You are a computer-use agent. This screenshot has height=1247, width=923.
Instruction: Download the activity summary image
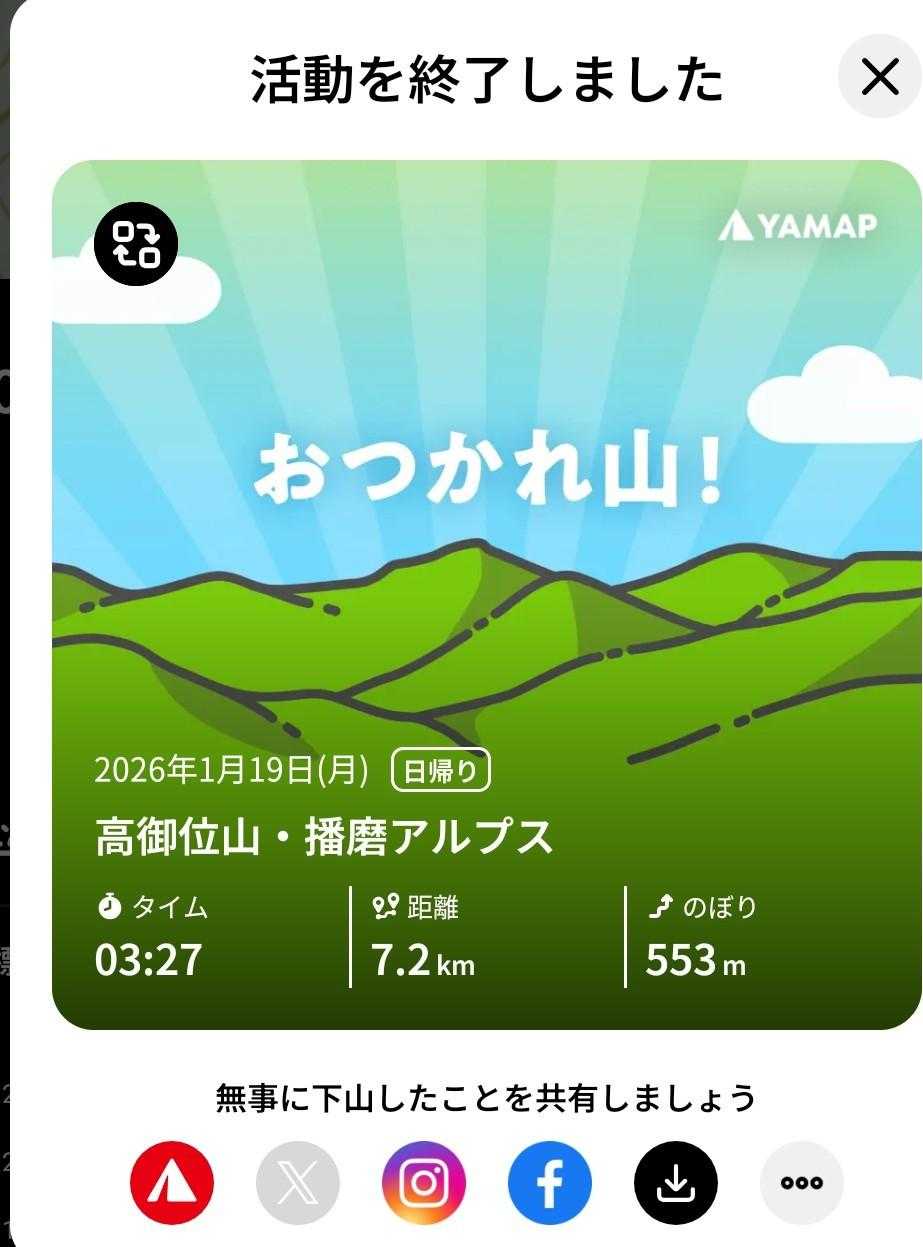676,1184
